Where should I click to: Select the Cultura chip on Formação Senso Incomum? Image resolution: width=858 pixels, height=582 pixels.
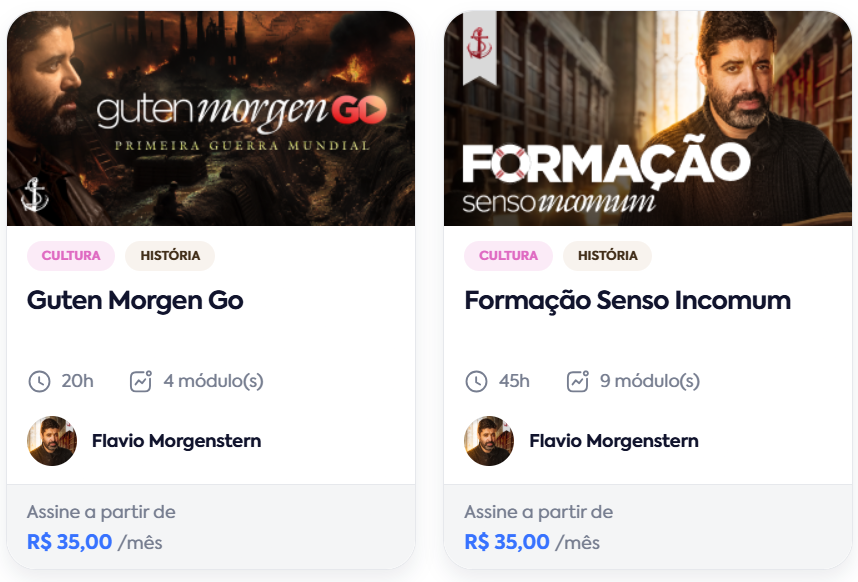pyautogui.click(x=508, y=256)
